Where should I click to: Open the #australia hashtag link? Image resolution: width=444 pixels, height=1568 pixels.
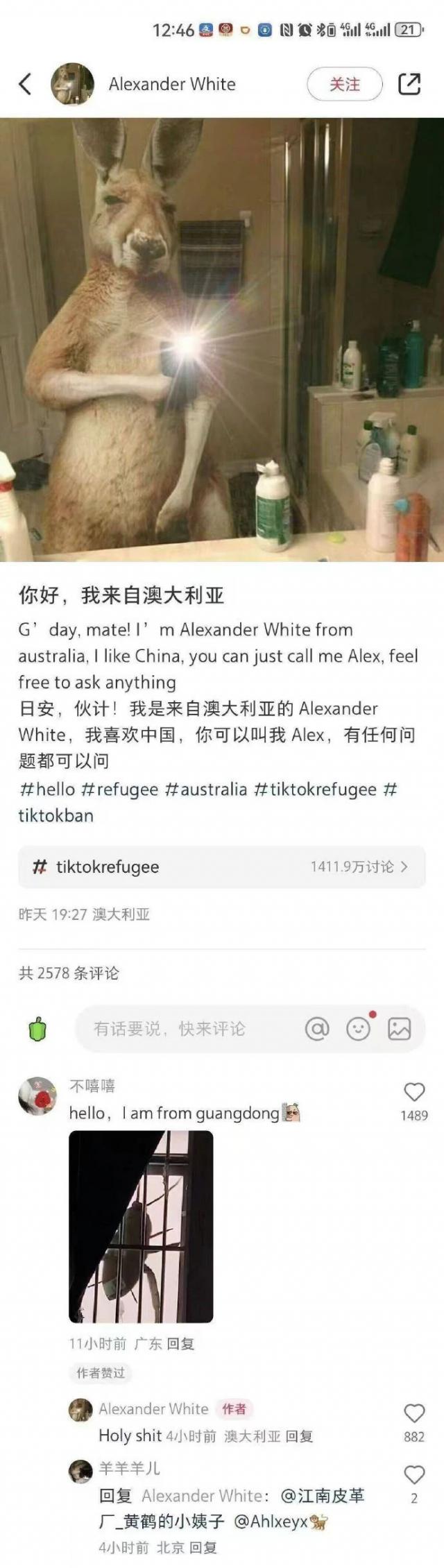(205, 789)
